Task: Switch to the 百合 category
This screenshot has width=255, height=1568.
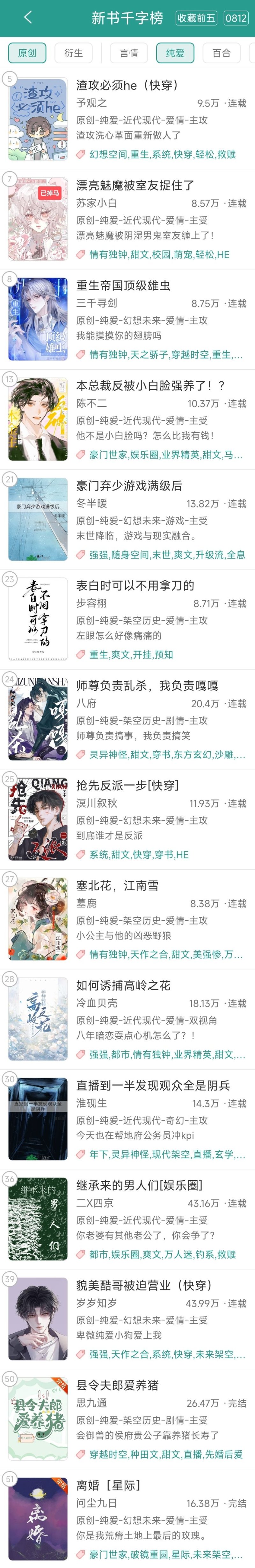Action: pyautogui.click(x=221, y=53)
